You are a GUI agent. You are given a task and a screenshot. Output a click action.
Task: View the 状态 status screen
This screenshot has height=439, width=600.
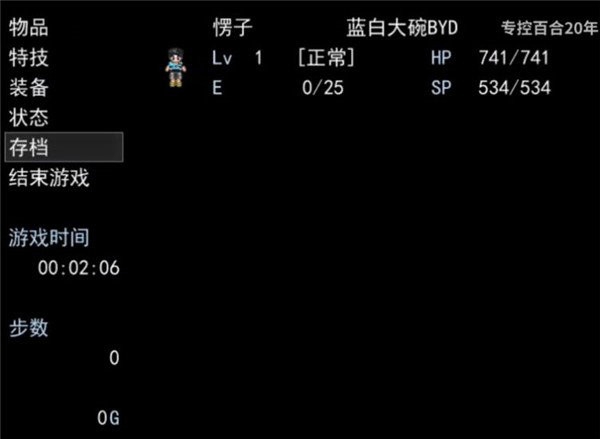point(29,118)
